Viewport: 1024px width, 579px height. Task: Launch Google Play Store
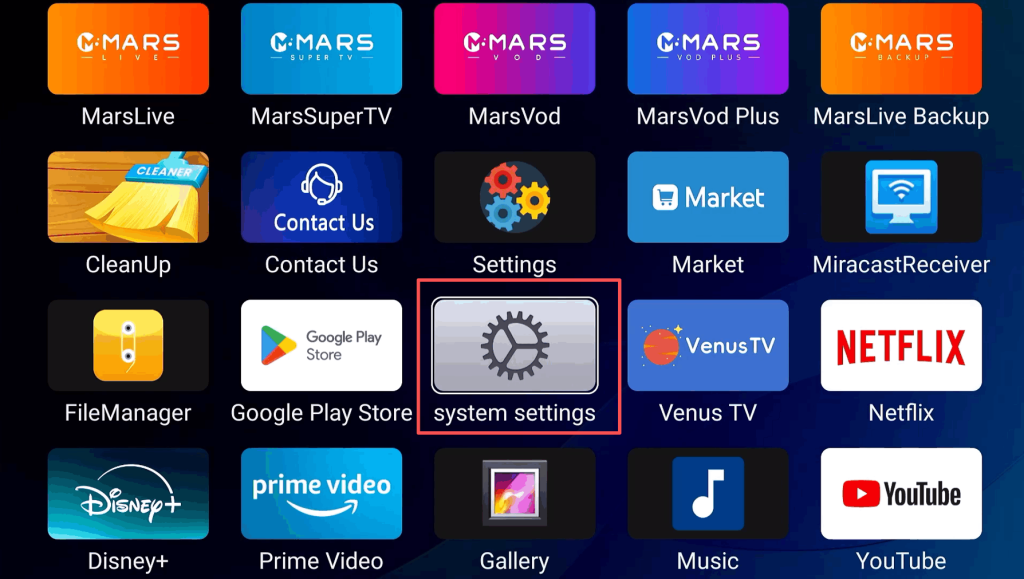point(321,345)
